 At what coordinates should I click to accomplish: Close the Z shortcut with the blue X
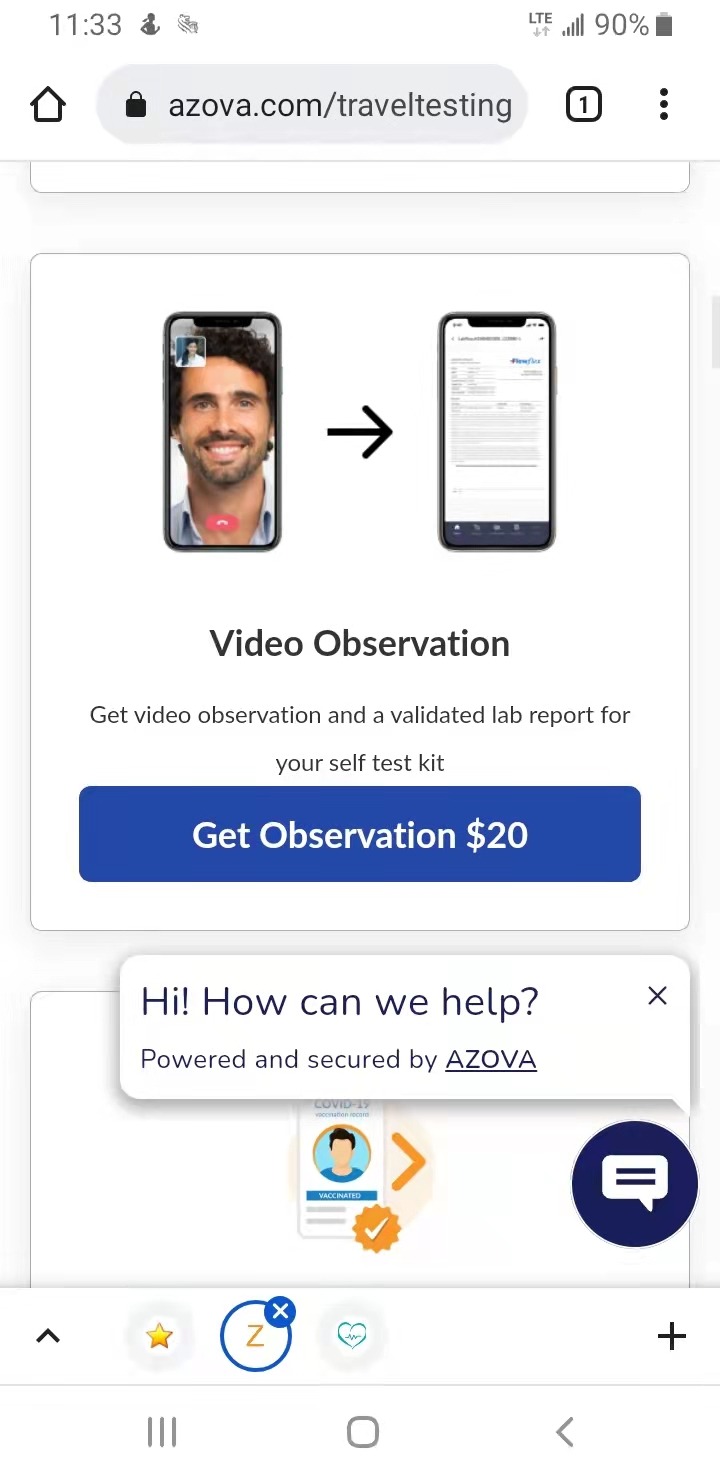coord(281,1312)
